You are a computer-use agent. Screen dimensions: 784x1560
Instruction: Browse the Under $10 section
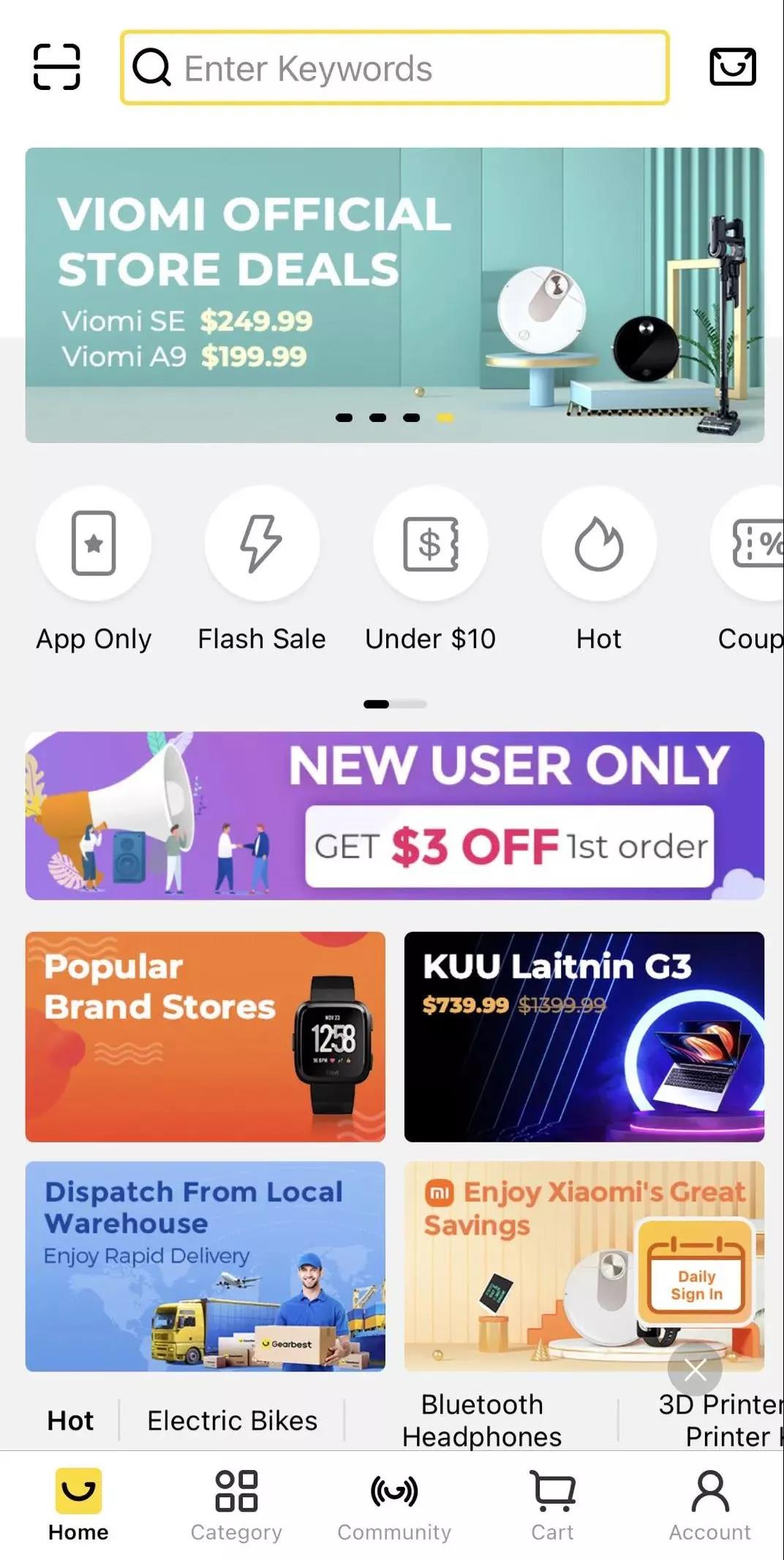[431, 544]
